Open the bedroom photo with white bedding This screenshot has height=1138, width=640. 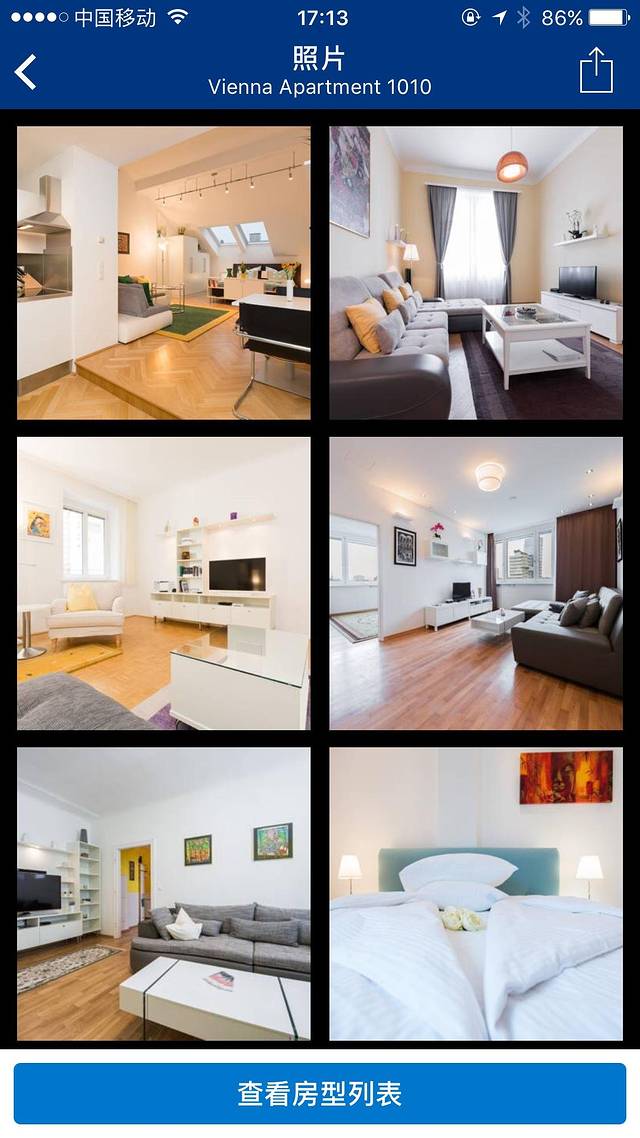pyautogui.click(x=476, y=894)
